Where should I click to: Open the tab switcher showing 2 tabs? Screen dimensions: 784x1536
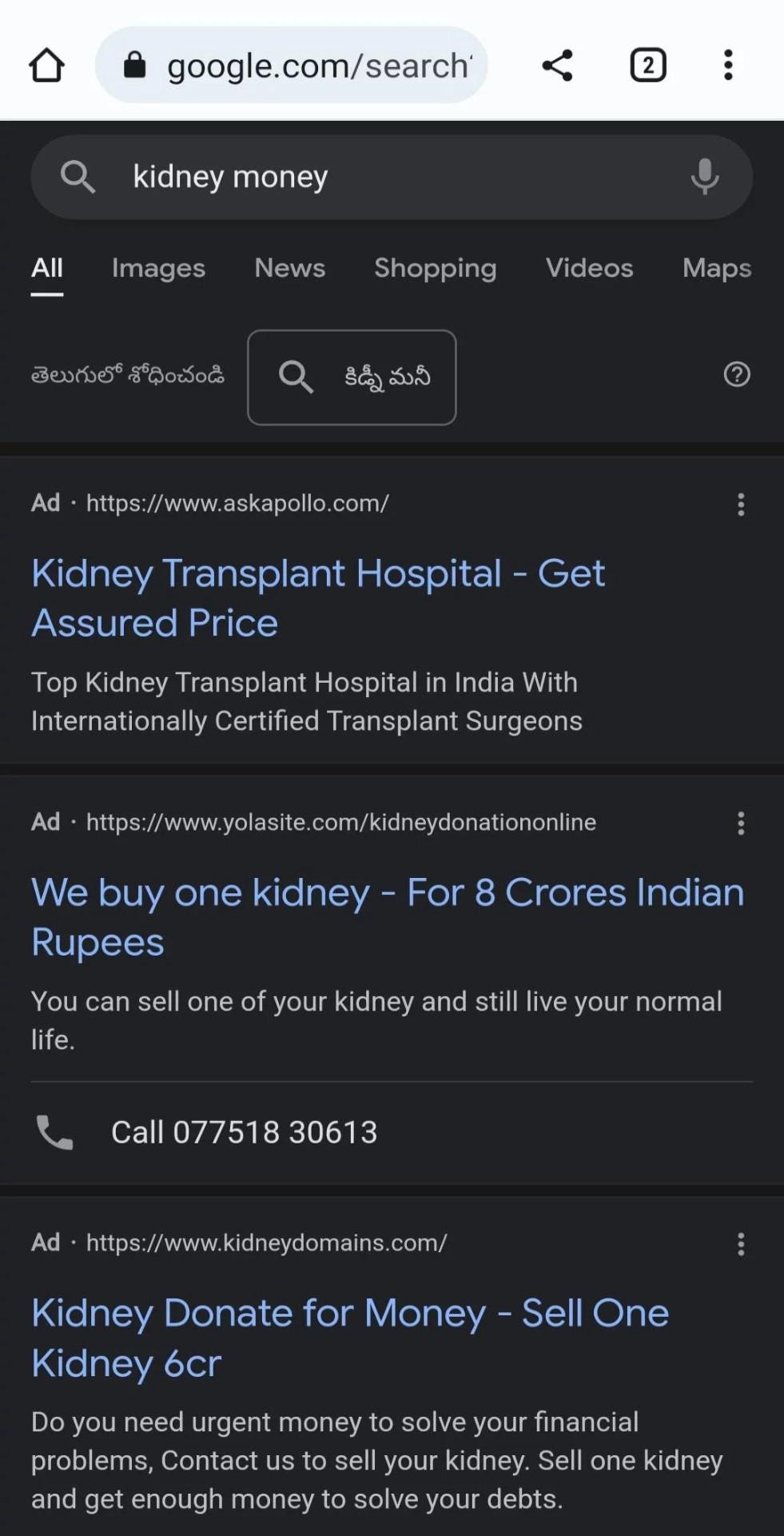(x=648, y=66)
